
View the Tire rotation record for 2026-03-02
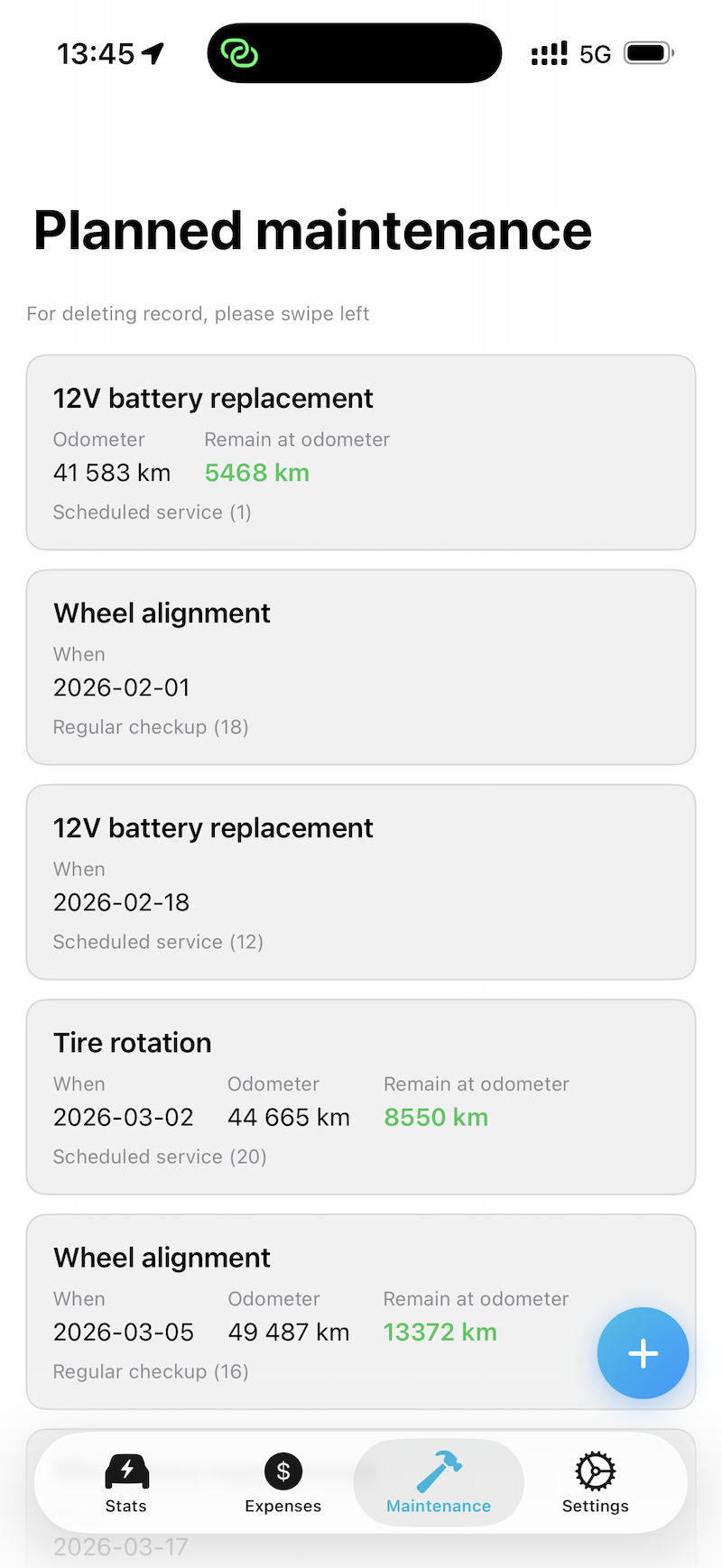tap(361, 1096)
